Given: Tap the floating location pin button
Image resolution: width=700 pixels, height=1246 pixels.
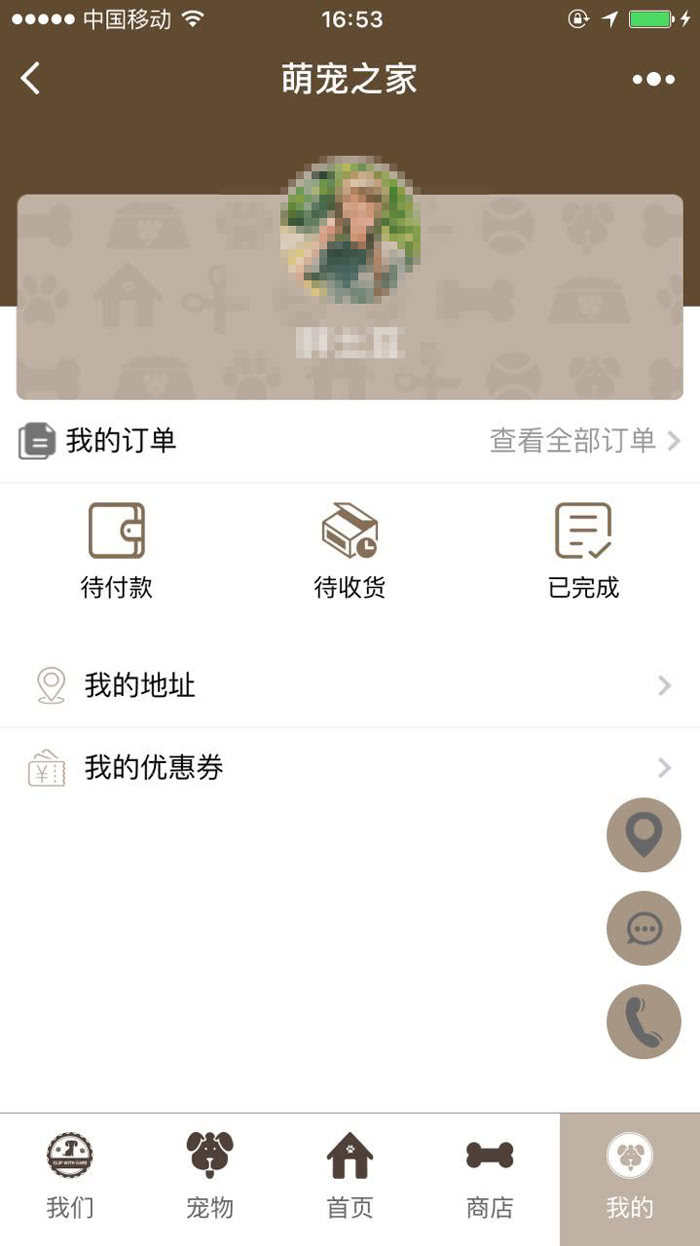Looking at the screenshot, I should click(x=643, y=835).
